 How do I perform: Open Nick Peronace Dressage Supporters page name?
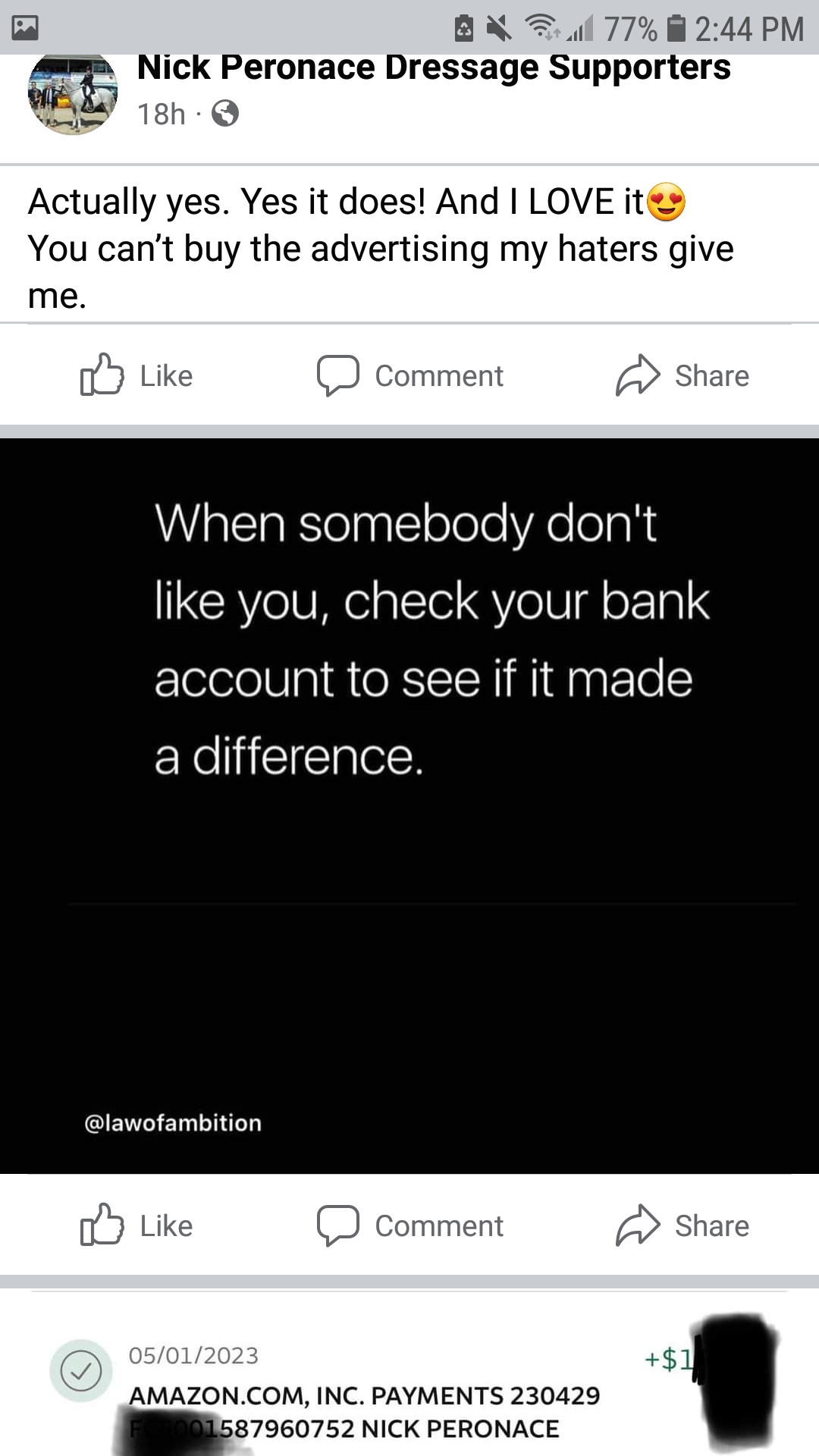tap(434, 68)
